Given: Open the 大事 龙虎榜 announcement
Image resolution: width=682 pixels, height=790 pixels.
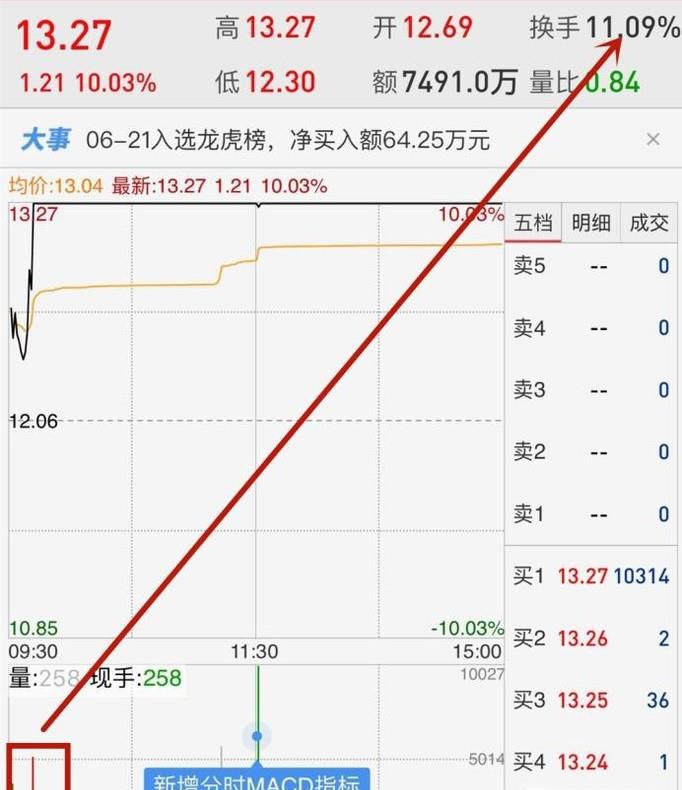Looking at the screenshot, I should [288, 140].
